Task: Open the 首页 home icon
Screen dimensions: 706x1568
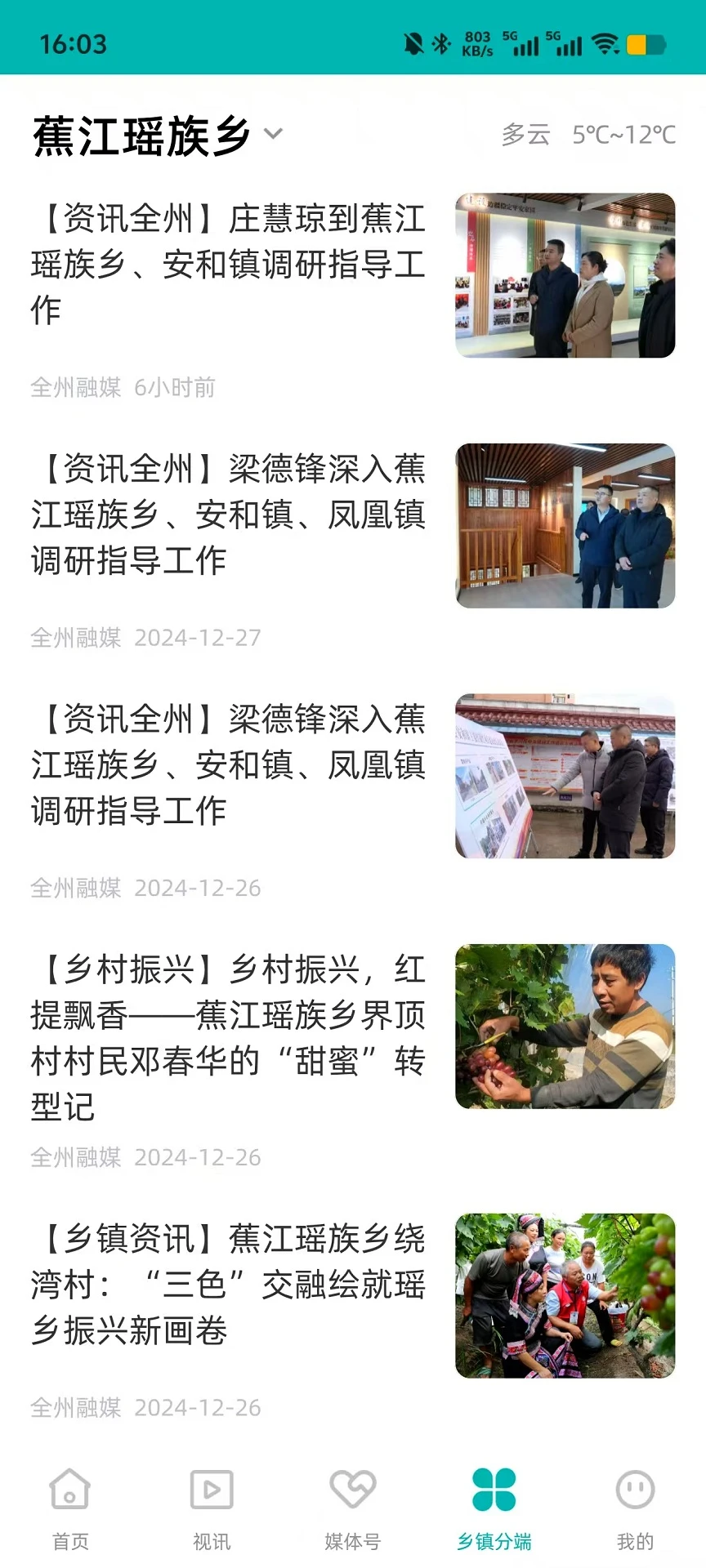Action: pyautogui.click(x=69, y=1488)
